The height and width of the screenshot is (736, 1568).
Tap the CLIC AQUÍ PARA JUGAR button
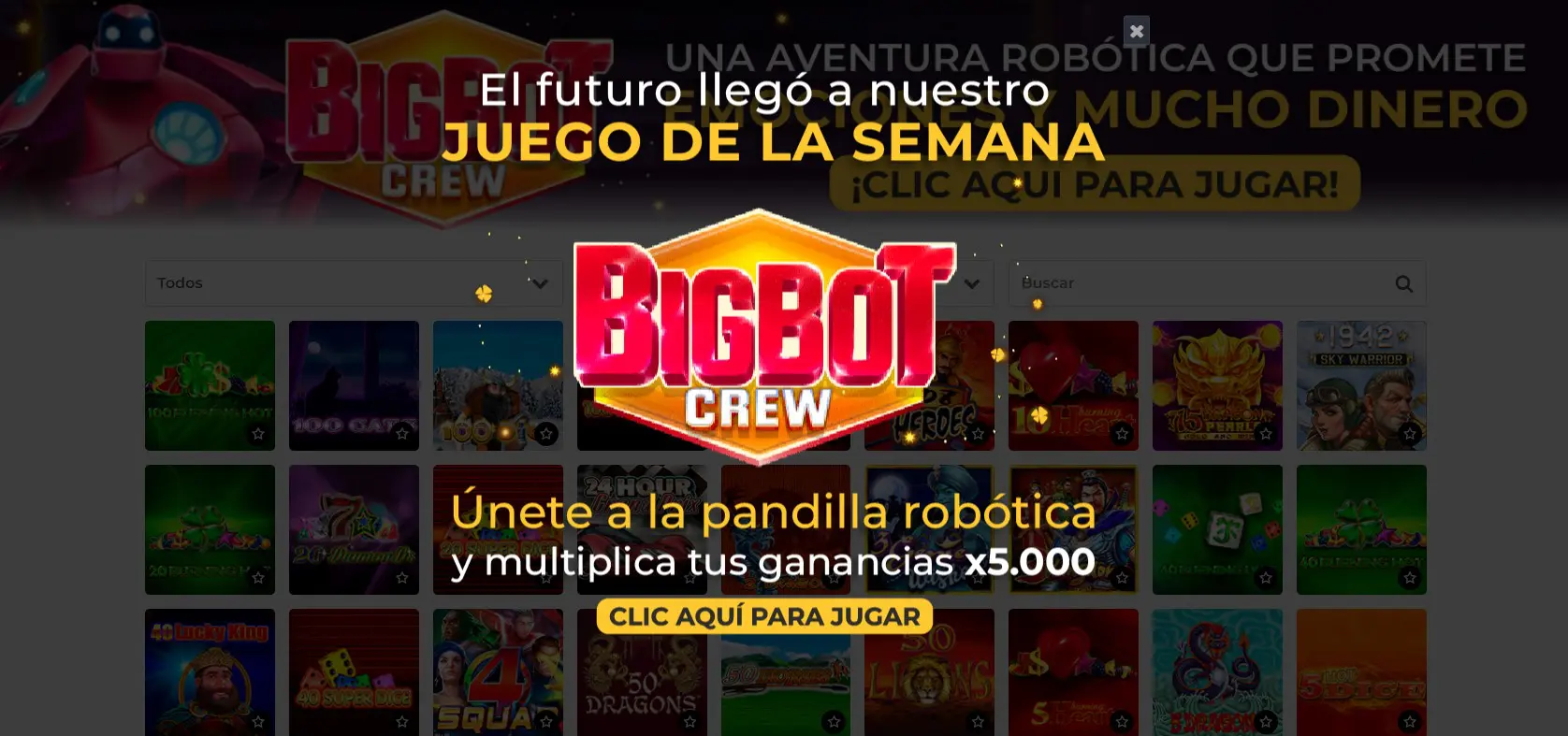coord(764,616)
